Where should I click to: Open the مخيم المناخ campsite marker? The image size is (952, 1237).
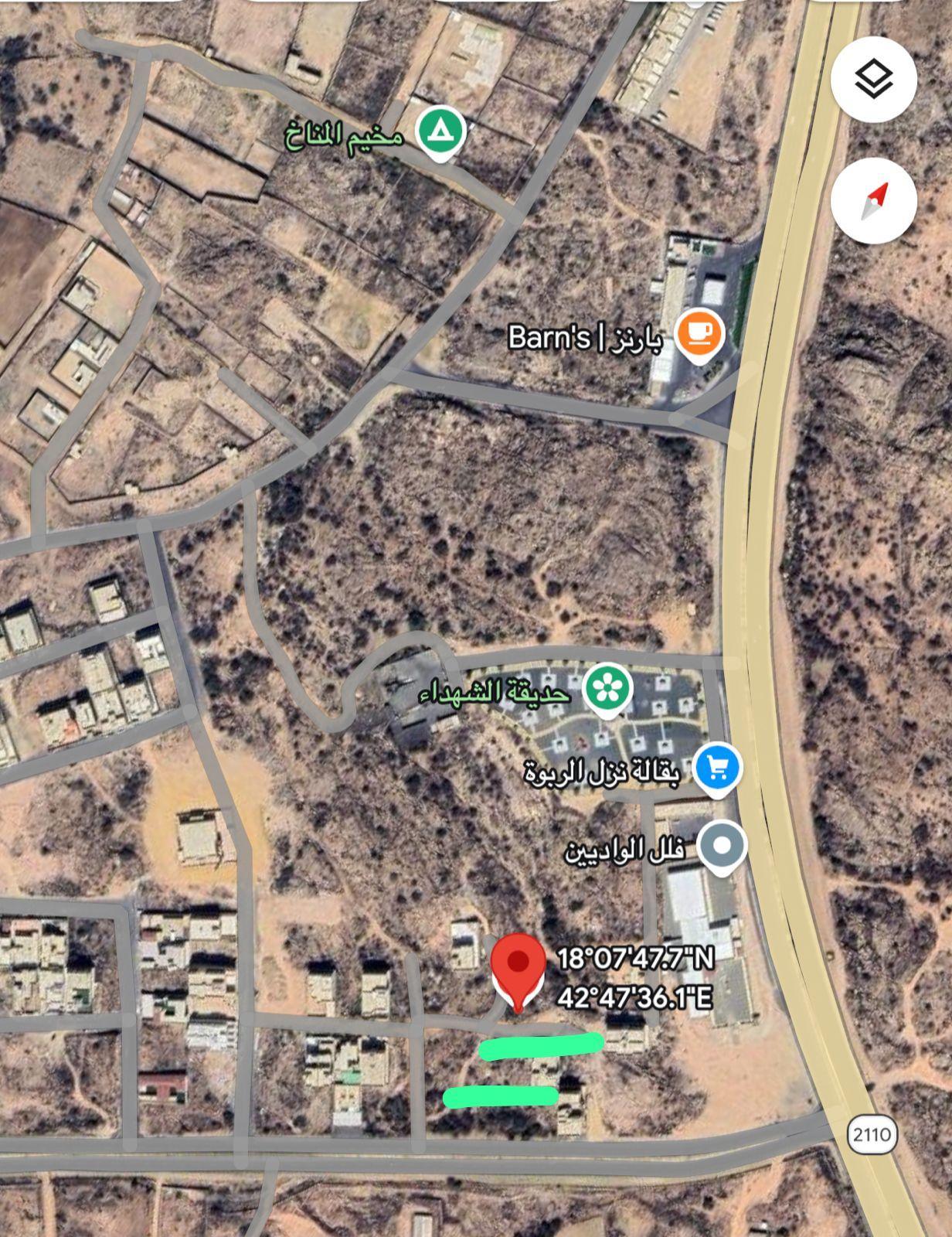441,131
